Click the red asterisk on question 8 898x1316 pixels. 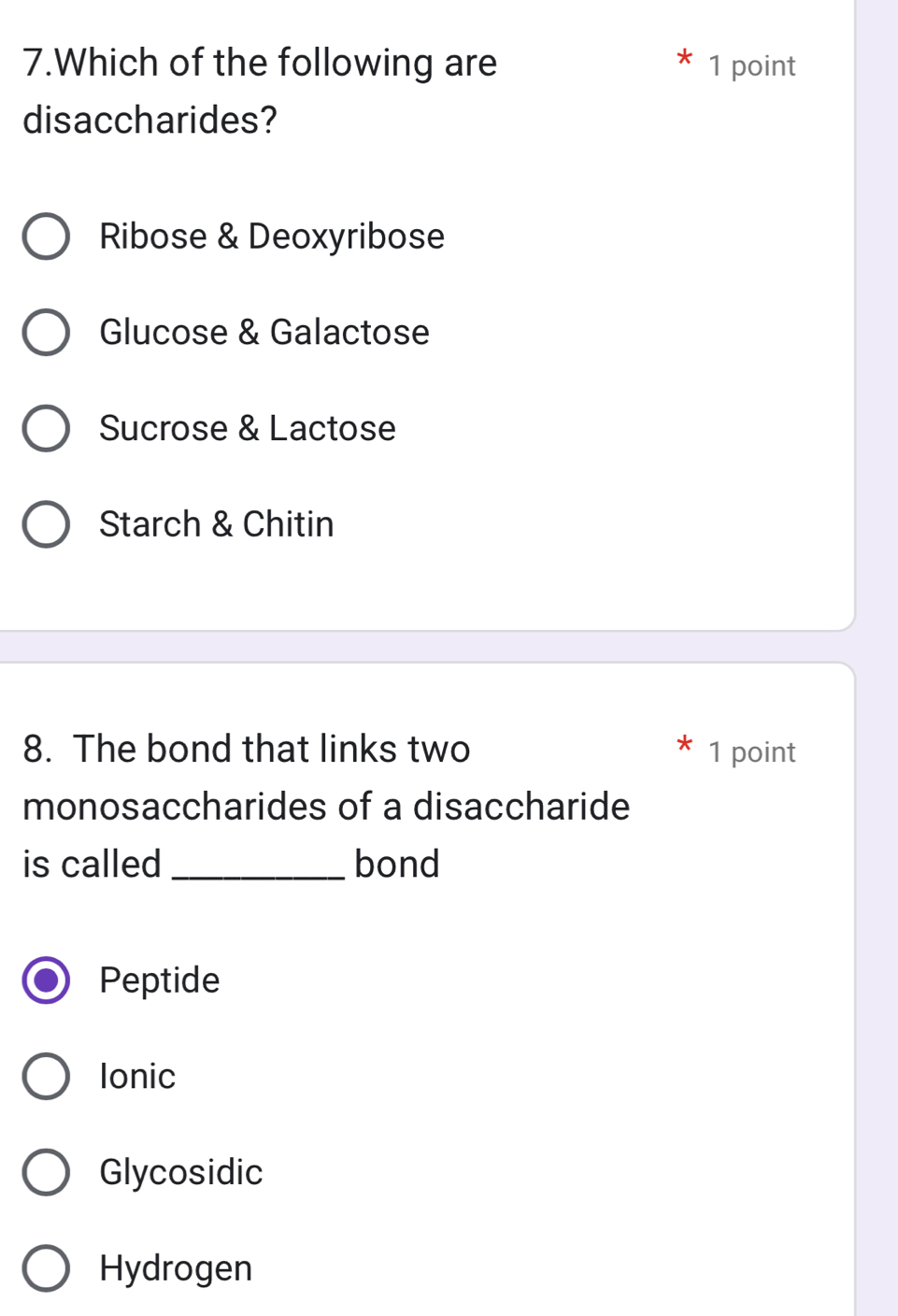point(683,747)
